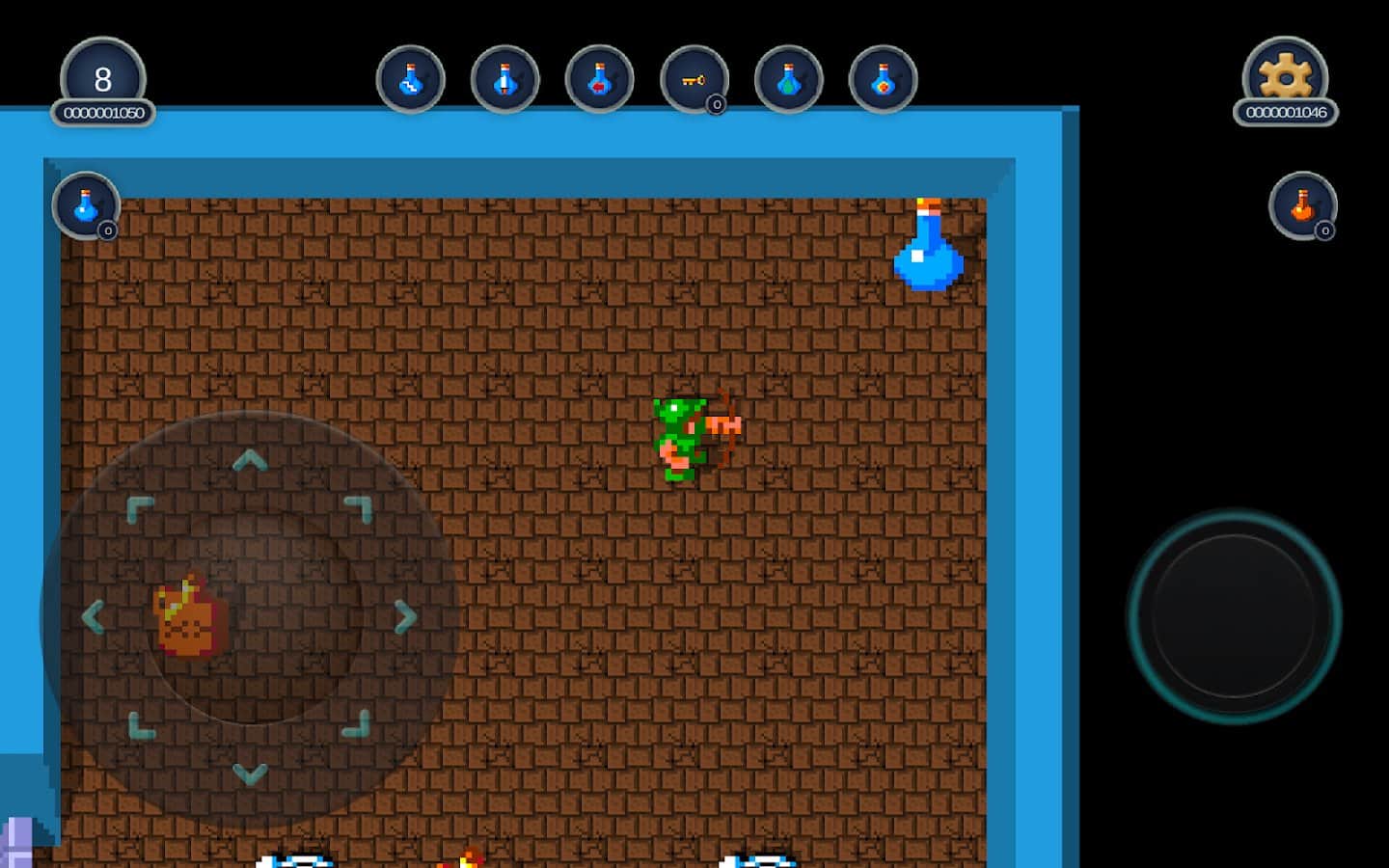Use the orange potion slot on right
1389x868 pixels.
[x=1302, y=205]
